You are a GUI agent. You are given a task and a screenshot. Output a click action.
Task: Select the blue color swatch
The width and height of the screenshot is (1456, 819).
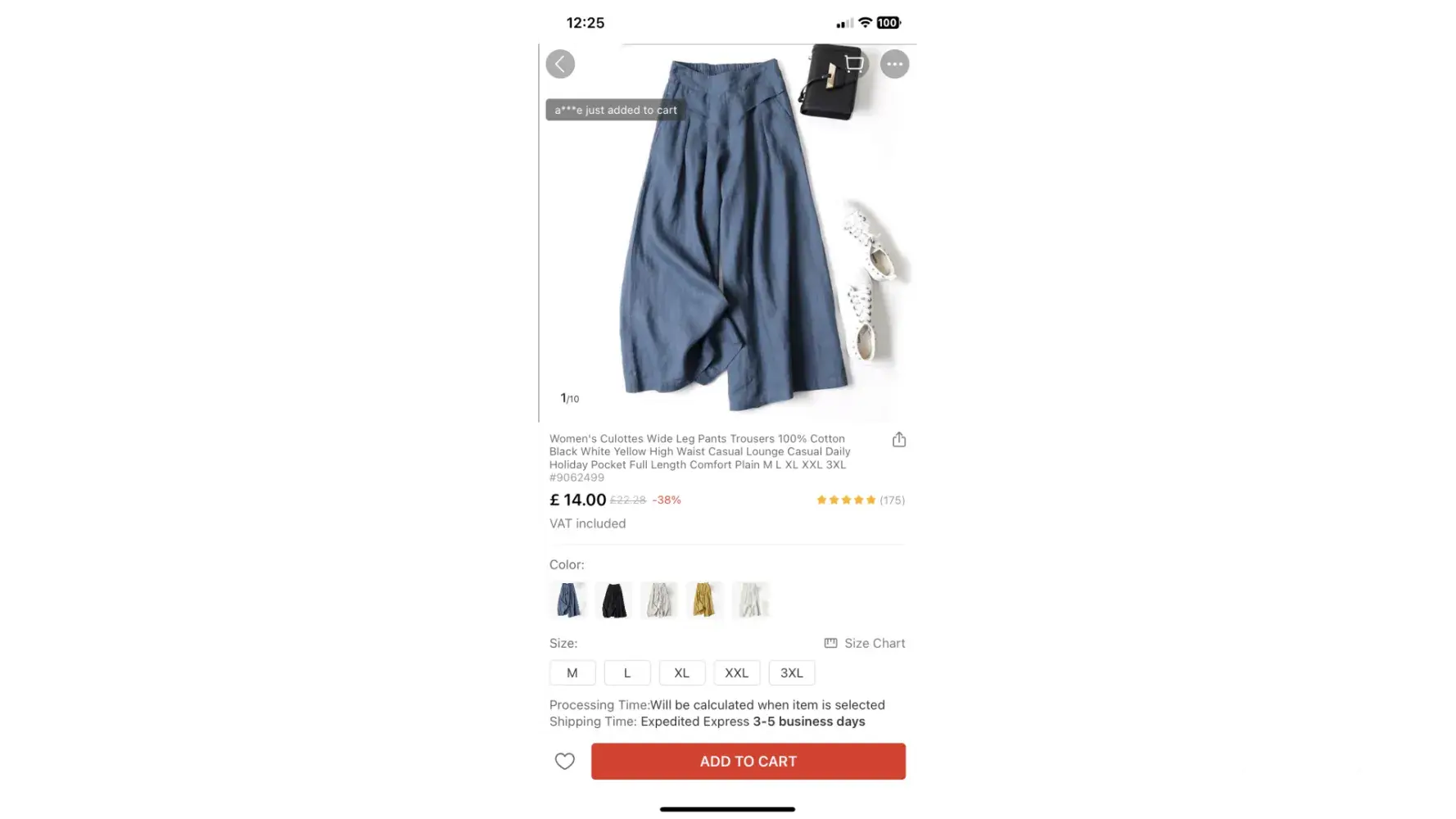(x=568, y=600)
